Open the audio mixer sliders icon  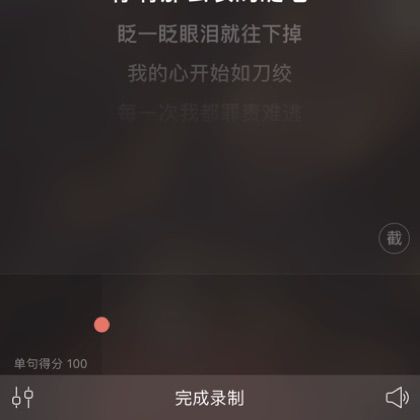pos(22,397)
